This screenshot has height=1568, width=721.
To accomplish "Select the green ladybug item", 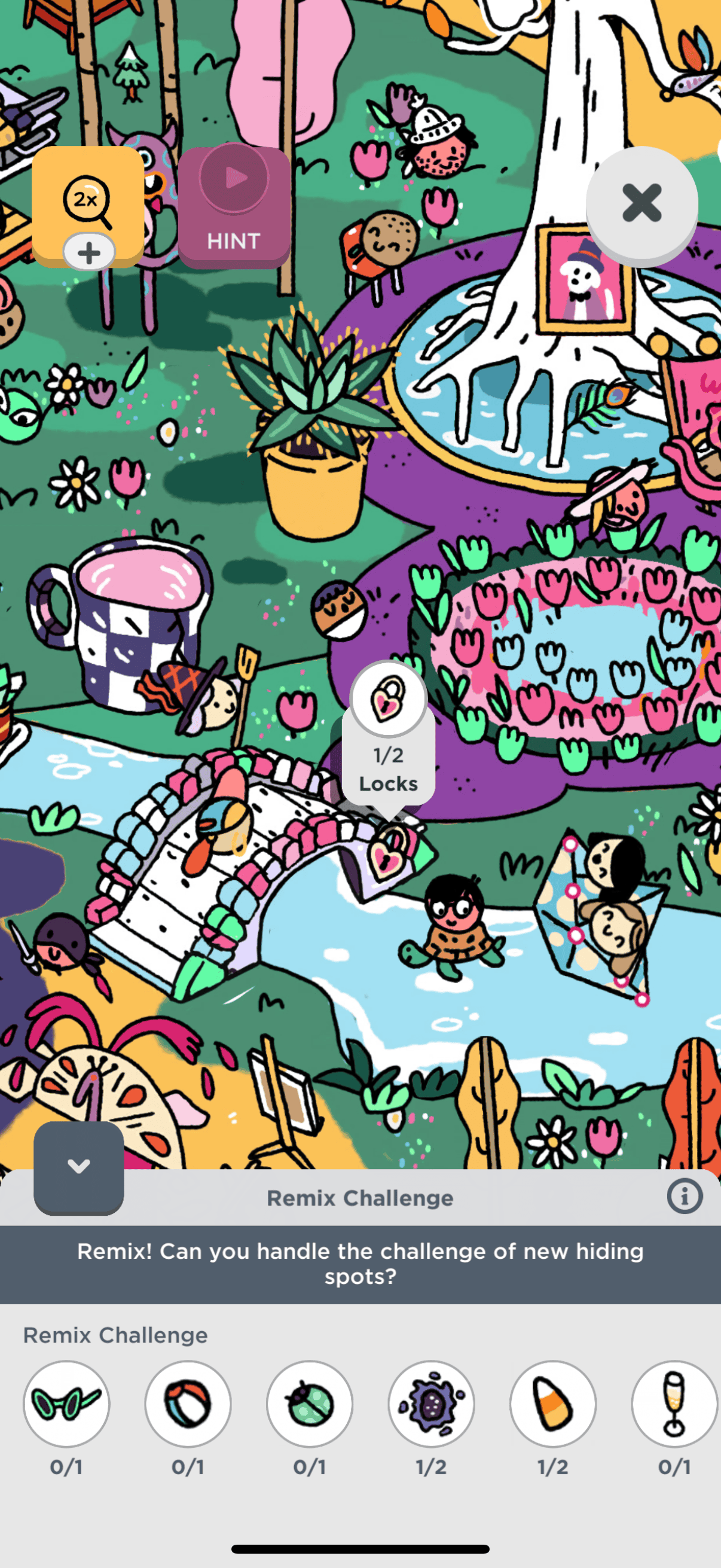I will click(x=310, y=1404).
